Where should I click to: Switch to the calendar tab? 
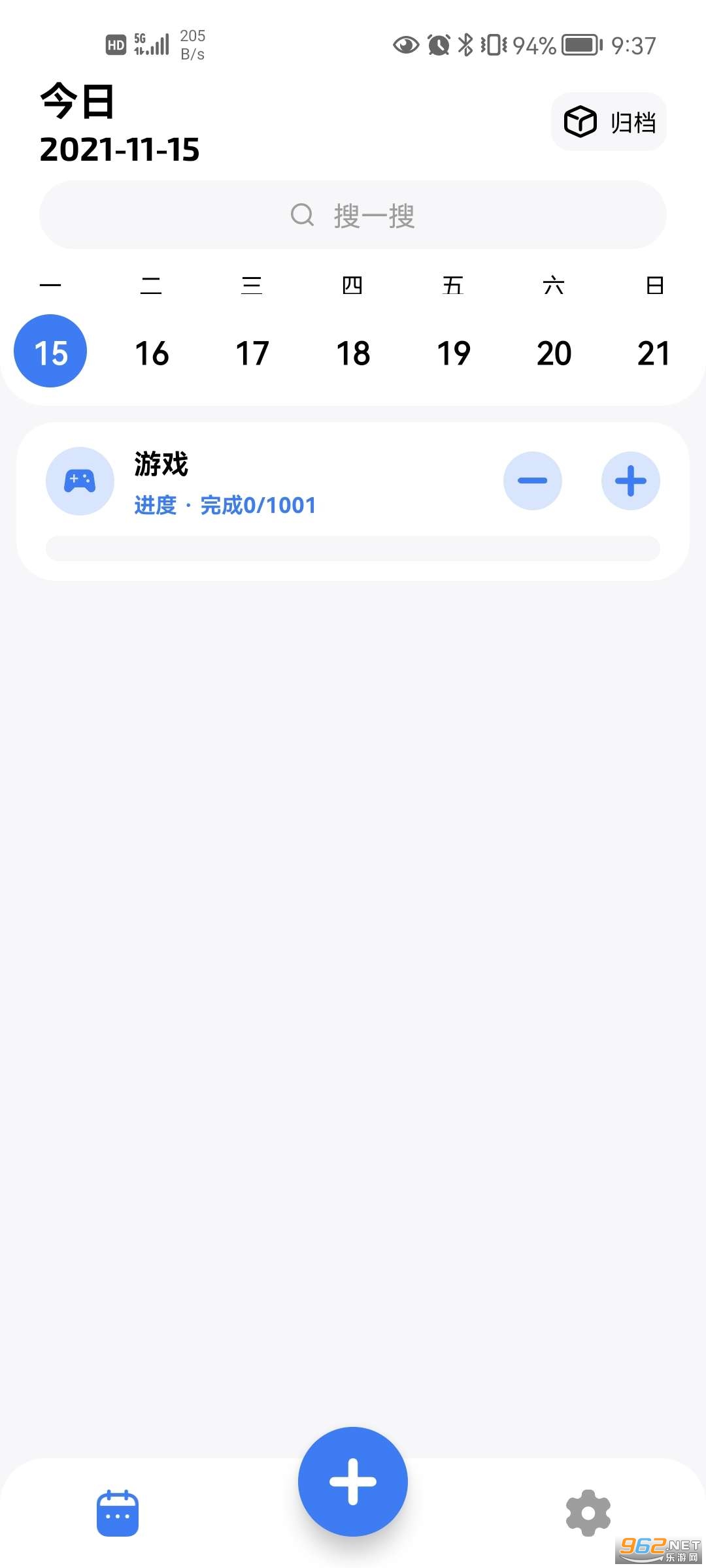(x=118, y=1512)
